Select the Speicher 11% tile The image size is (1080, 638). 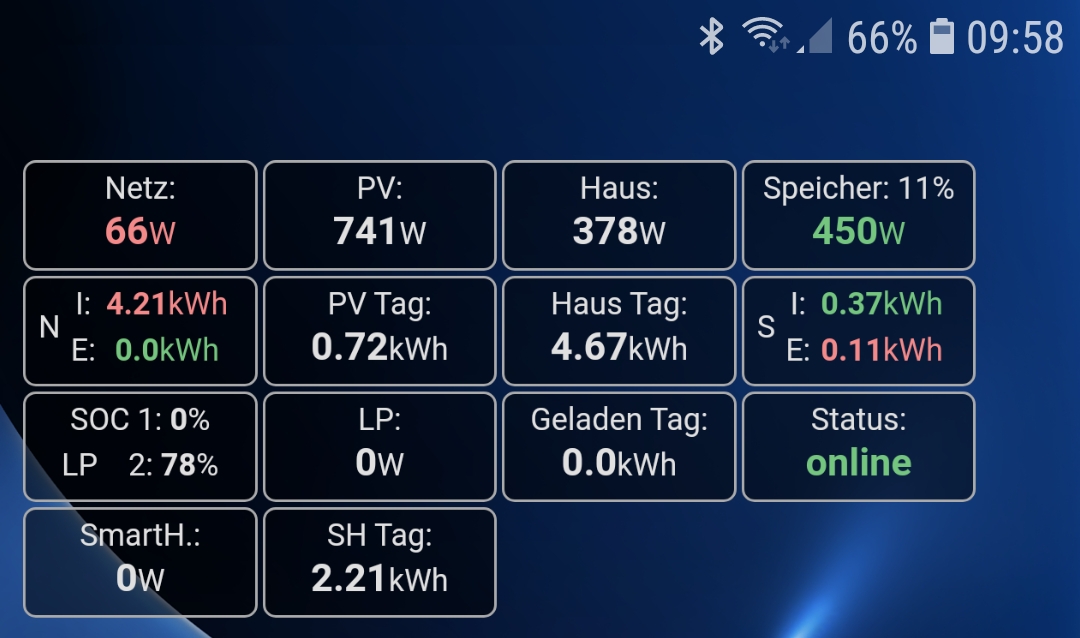click(x=858, y=215)
